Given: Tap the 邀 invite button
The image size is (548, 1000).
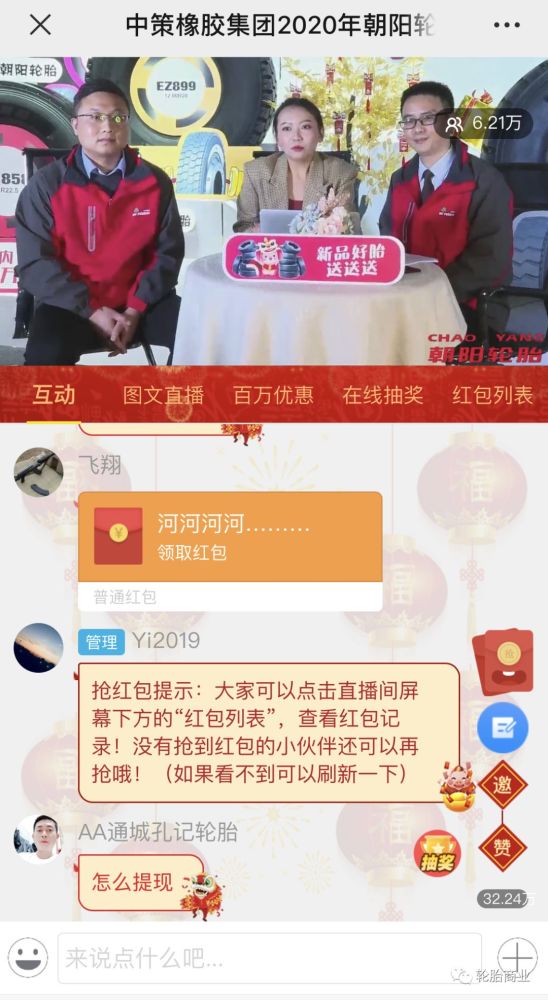Looking at the screenshot, I should pyautogui.click(x=503, y=785).
